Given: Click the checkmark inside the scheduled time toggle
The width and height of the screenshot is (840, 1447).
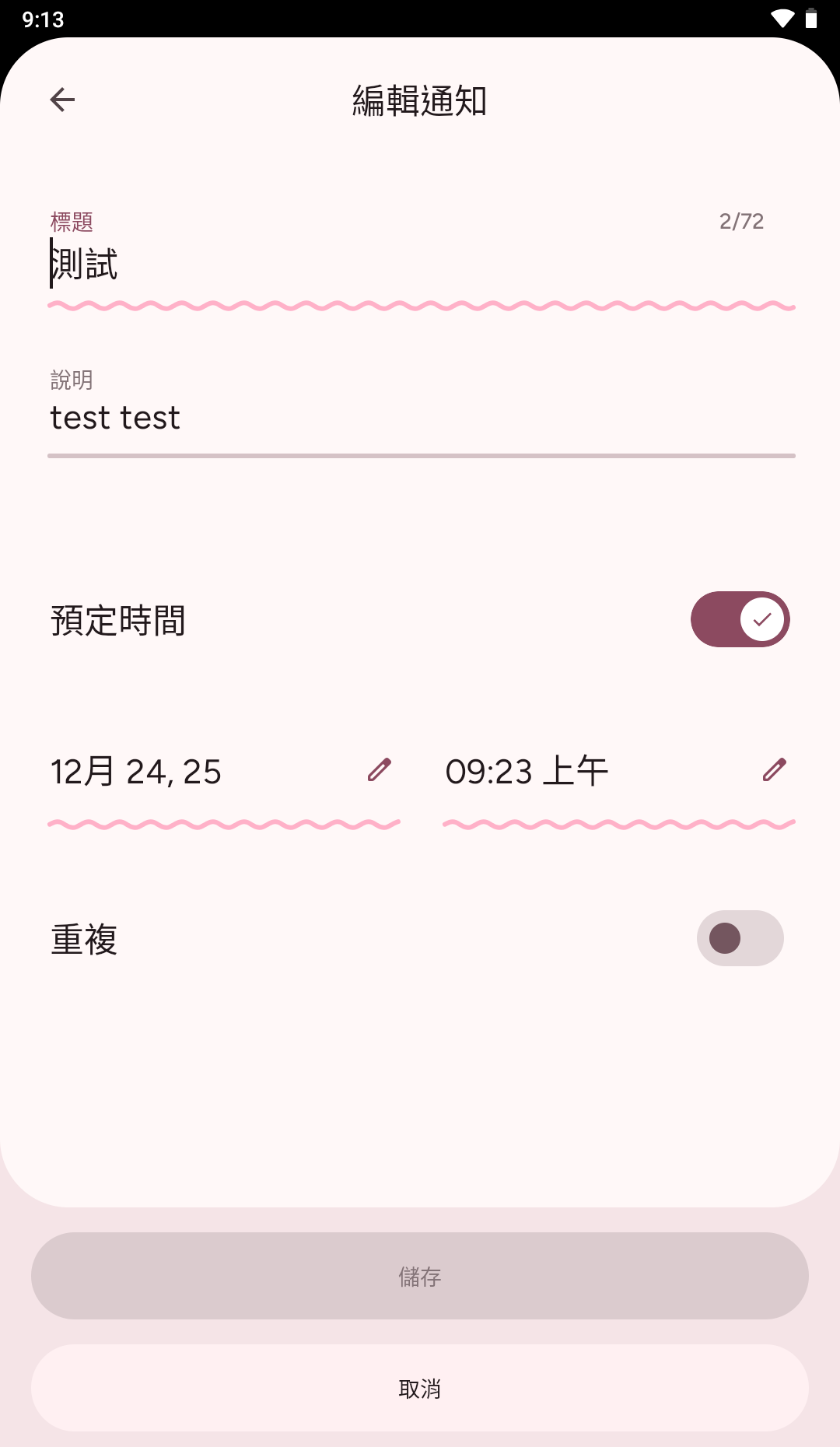Looking at the screenshot, I should 761,619.
